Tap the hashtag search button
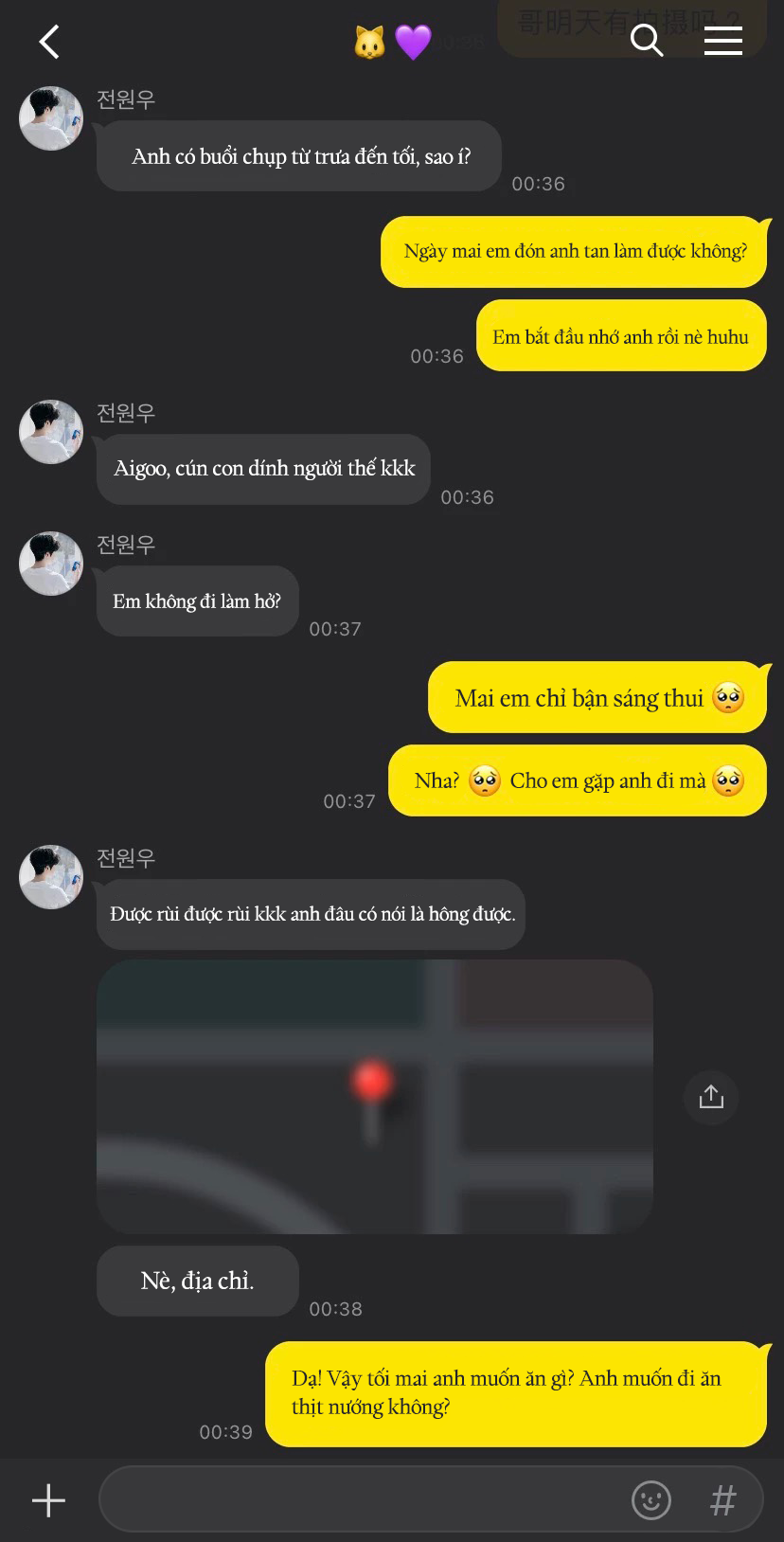Image resolution: width=784 pixels, height=1542 pixels. tap(722, 1499)
